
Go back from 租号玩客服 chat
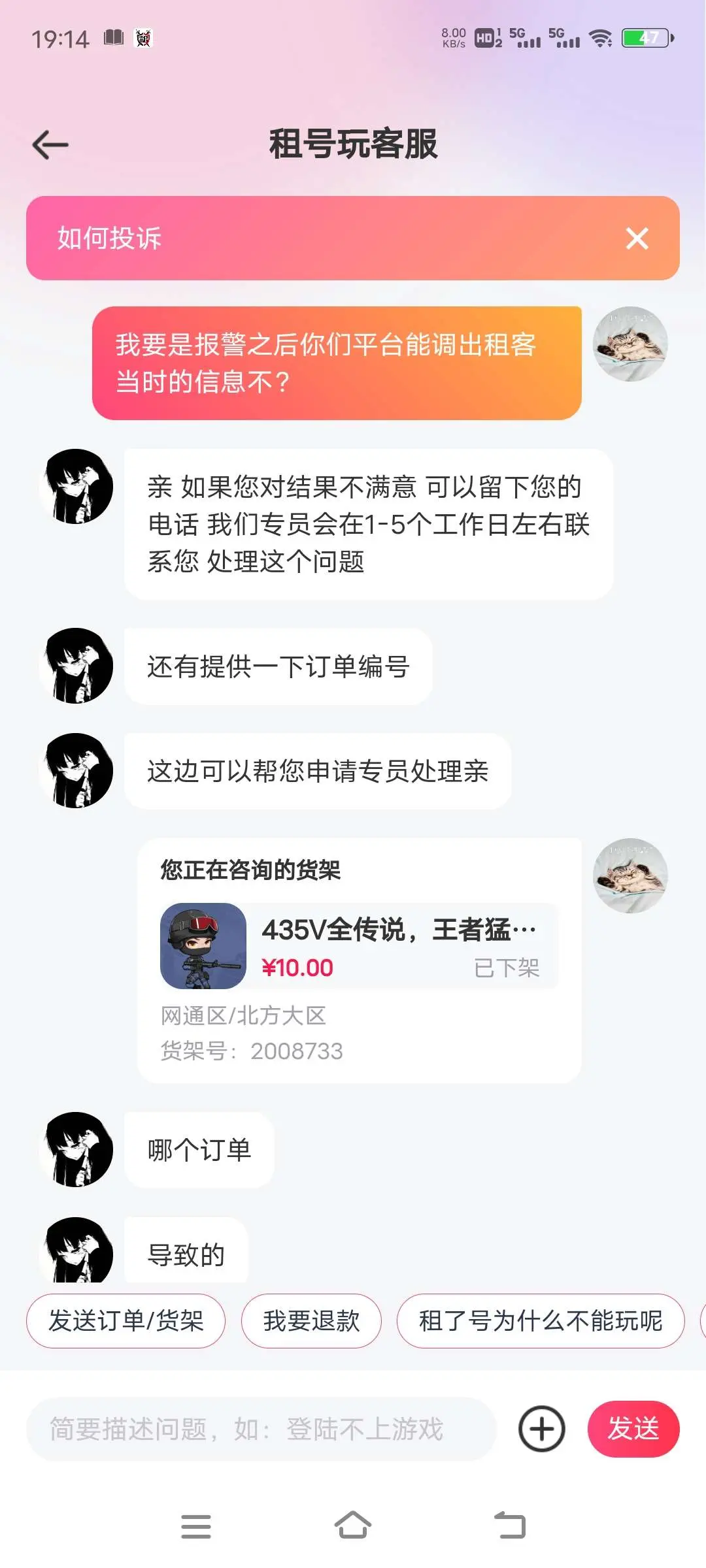pos(50,144)
